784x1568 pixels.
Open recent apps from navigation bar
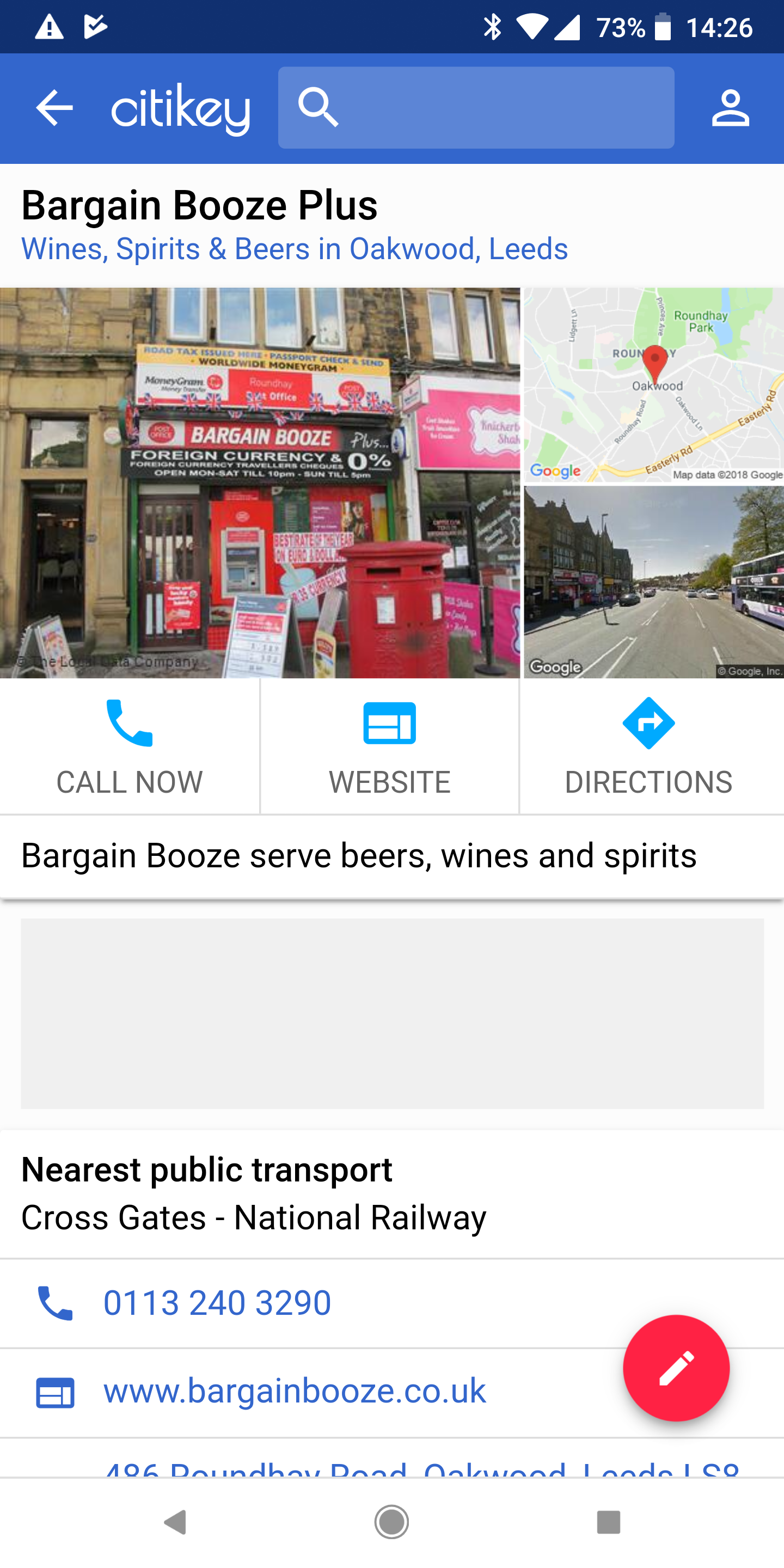tap(608, 1522)
